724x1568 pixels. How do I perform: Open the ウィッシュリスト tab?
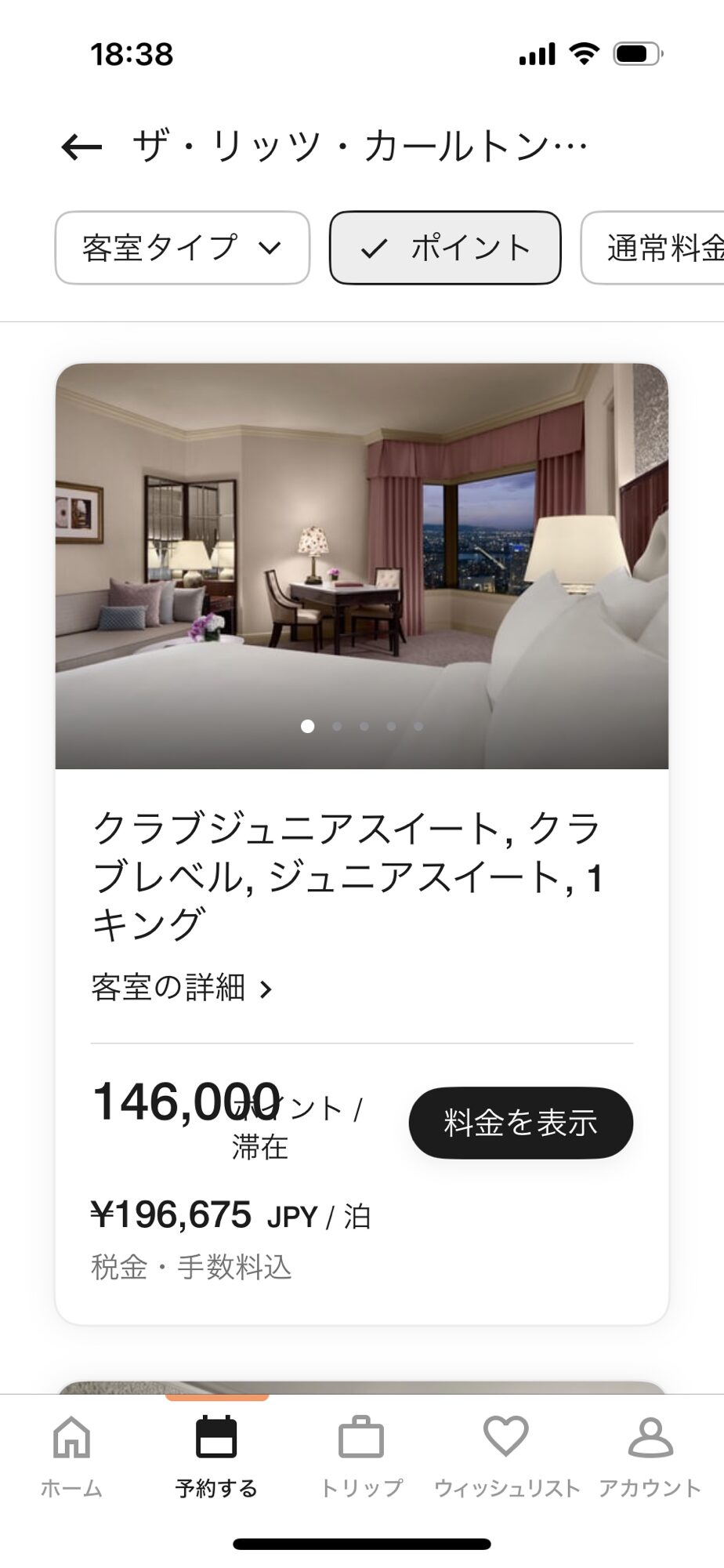[x=506, y=1457]
